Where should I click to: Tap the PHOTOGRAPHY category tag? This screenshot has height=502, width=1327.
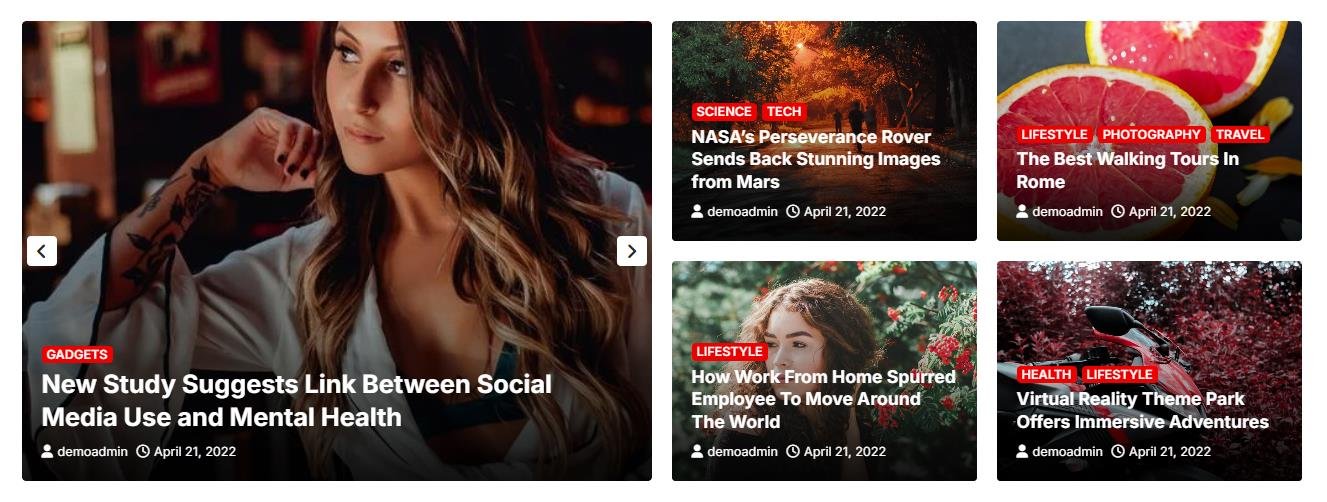tap(1151, 134)
